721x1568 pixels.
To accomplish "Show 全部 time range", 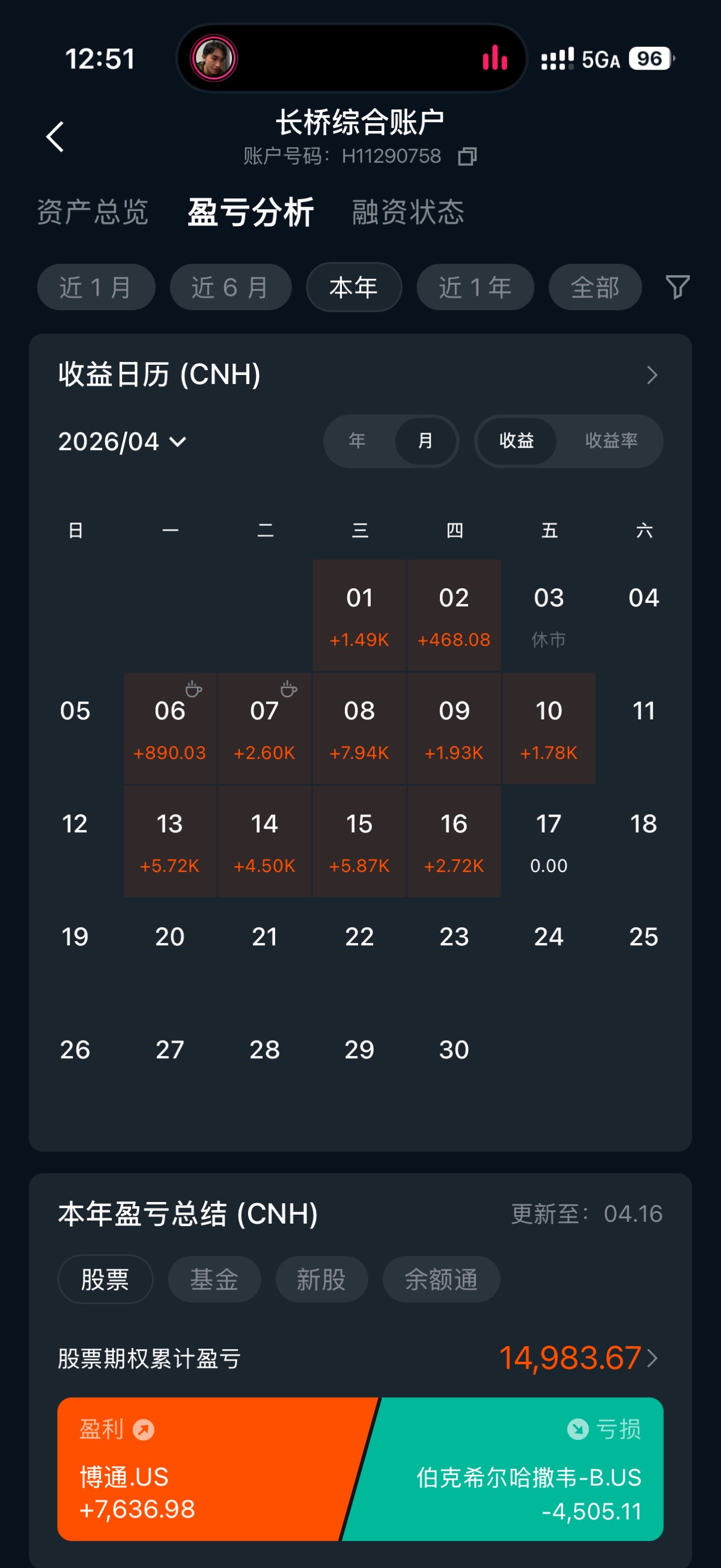I will pos(594,287).
